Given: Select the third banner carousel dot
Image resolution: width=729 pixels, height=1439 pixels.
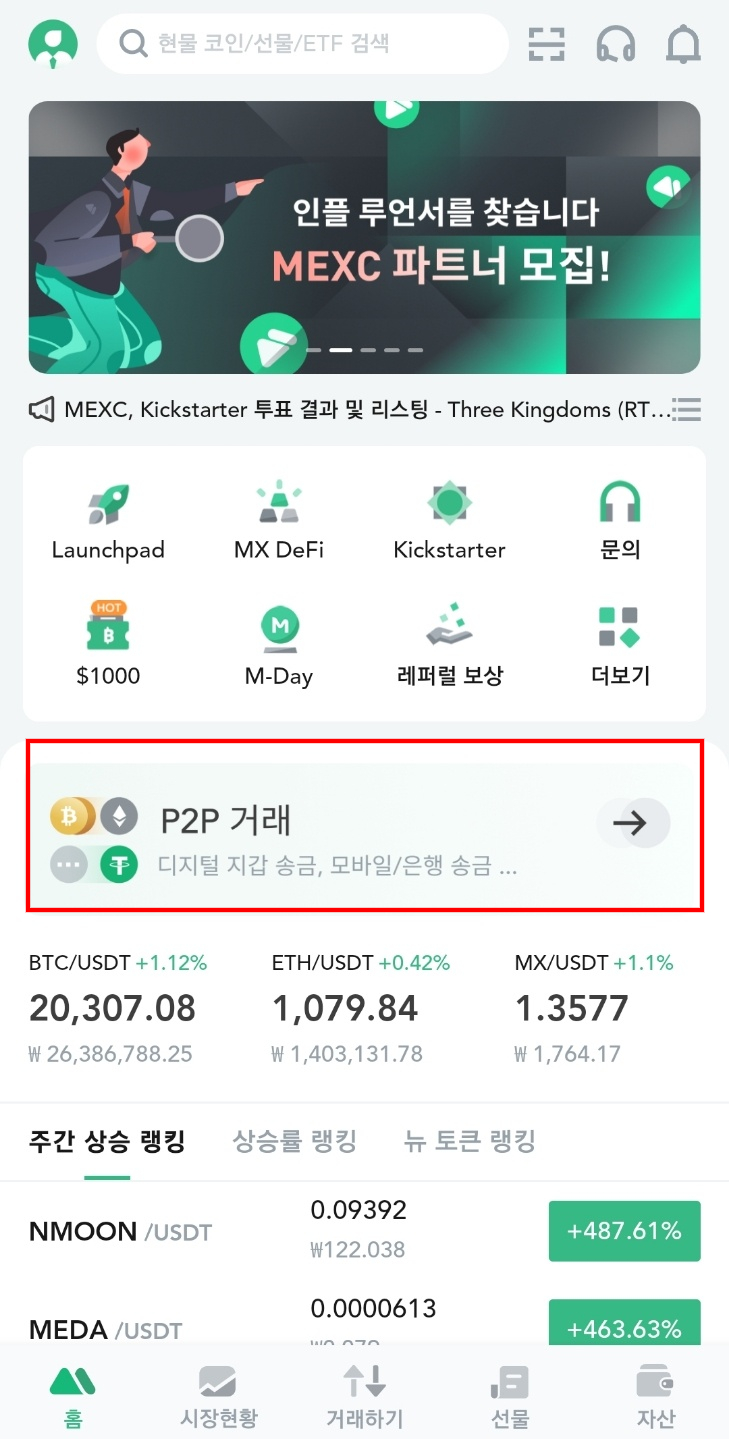Looking at the screenshot, I should (369, 350).
